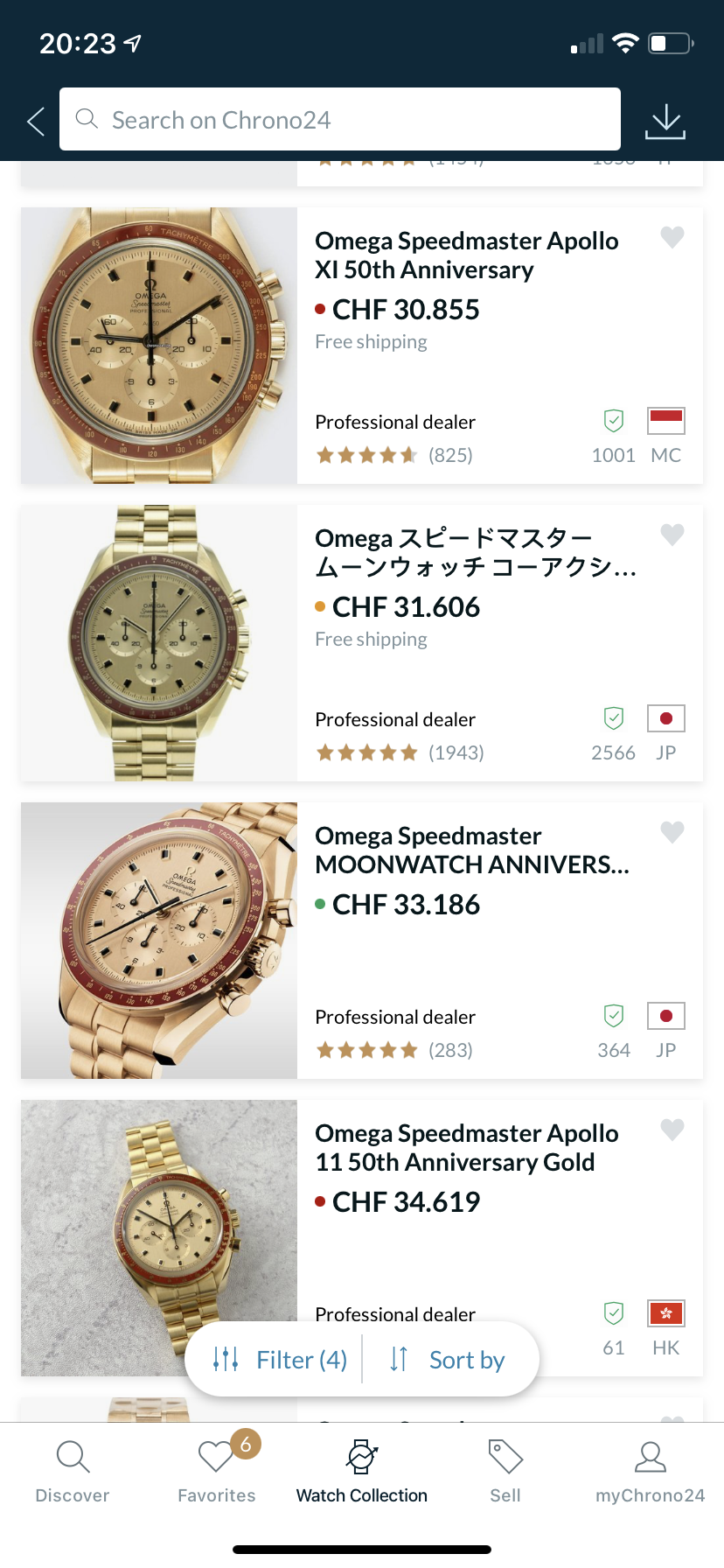The height and width of the screenshot is (1568, 724).
Task: Open the Filter (4) options
Action: (280, 1360)
